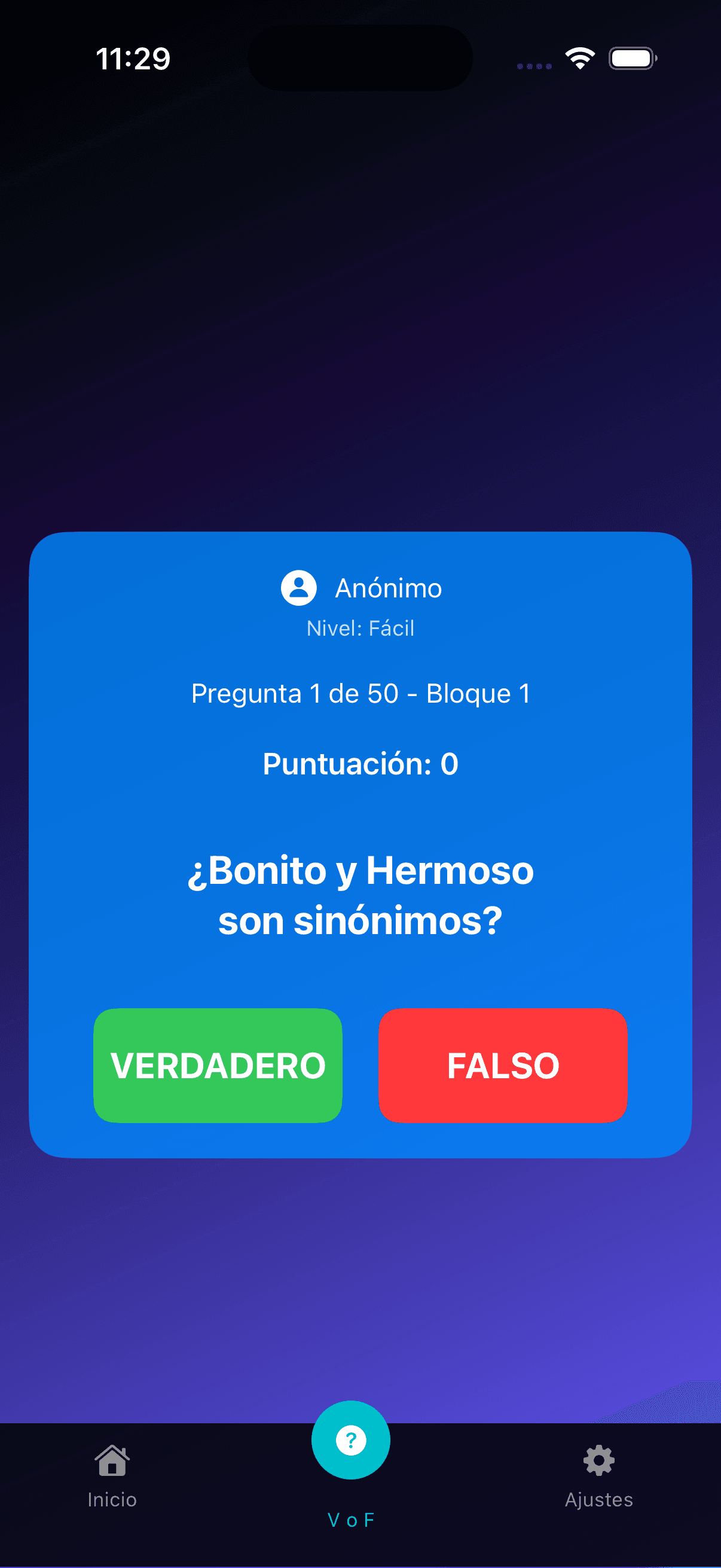Image resolution: width=721 pixels, height=1568 pixels.
Task: Tap the Bonito y Hermoso question text
Action: [360, 895]
